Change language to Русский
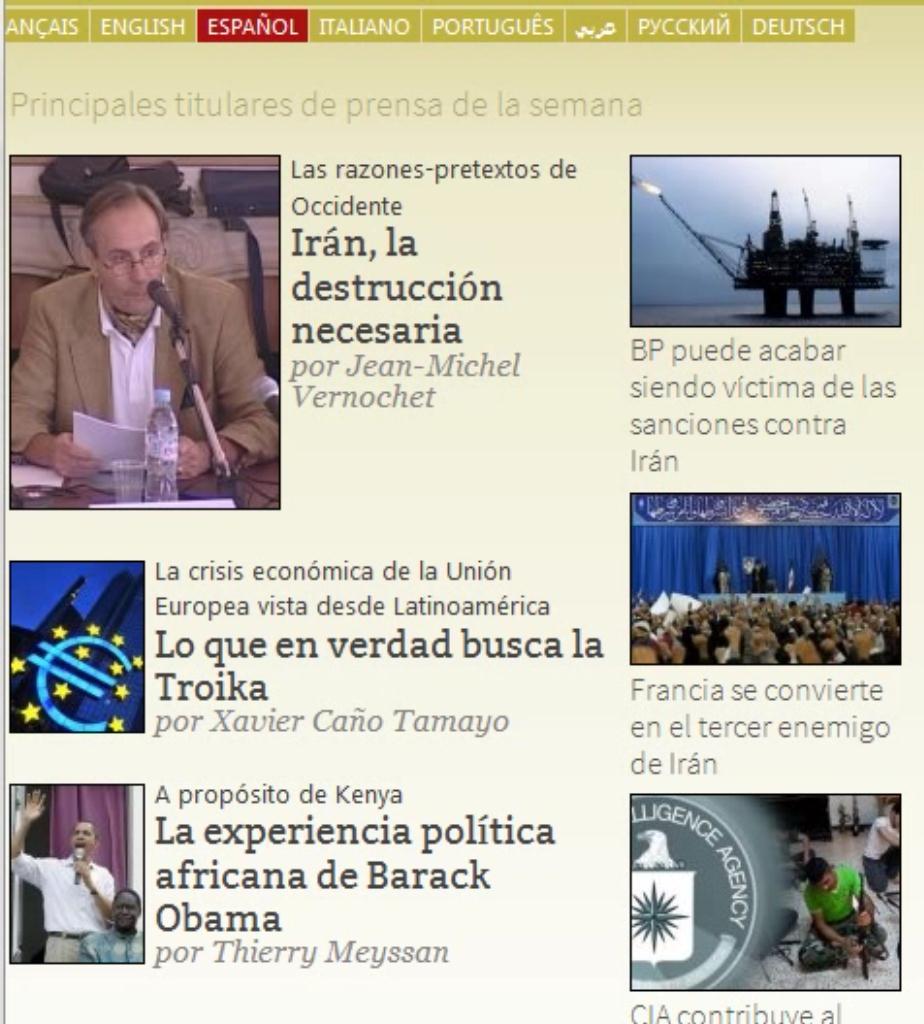 [683, 26]
